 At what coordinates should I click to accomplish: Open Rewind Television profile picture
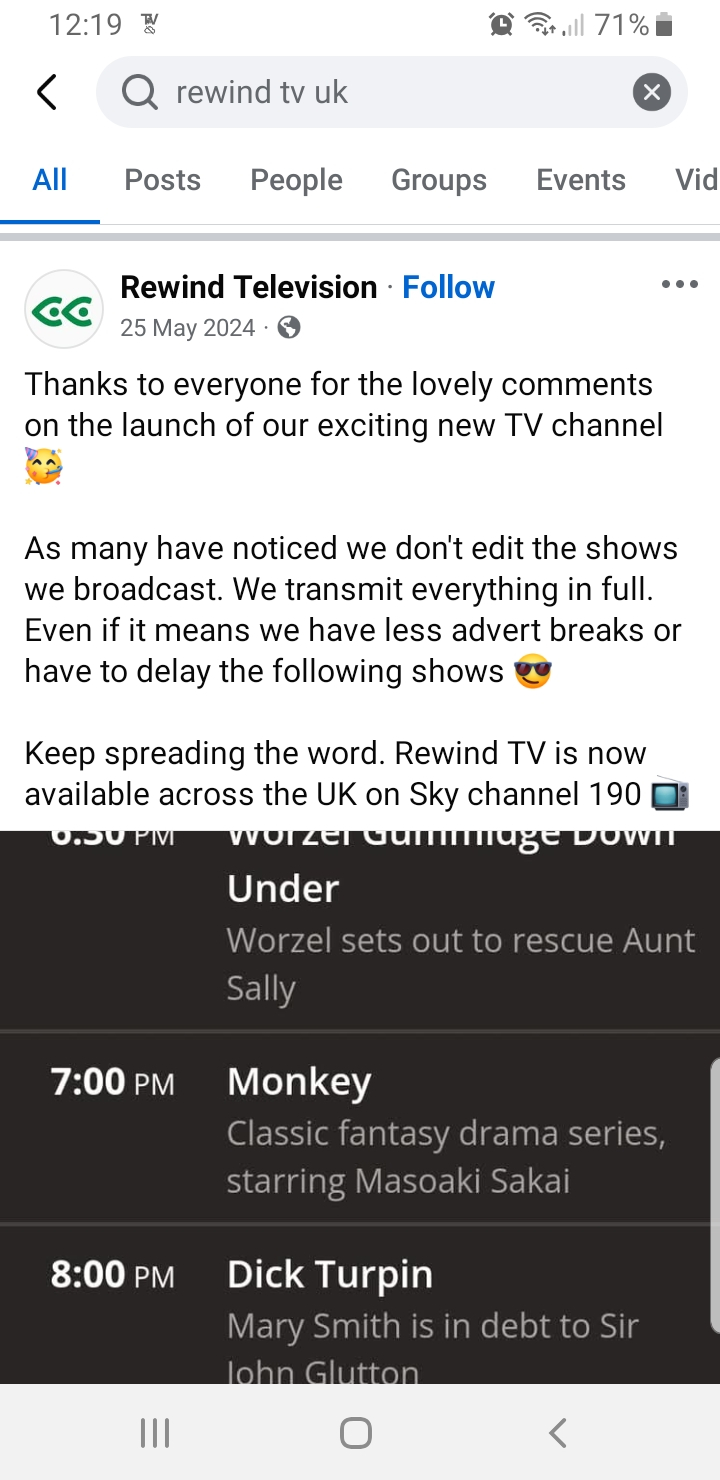64,309
